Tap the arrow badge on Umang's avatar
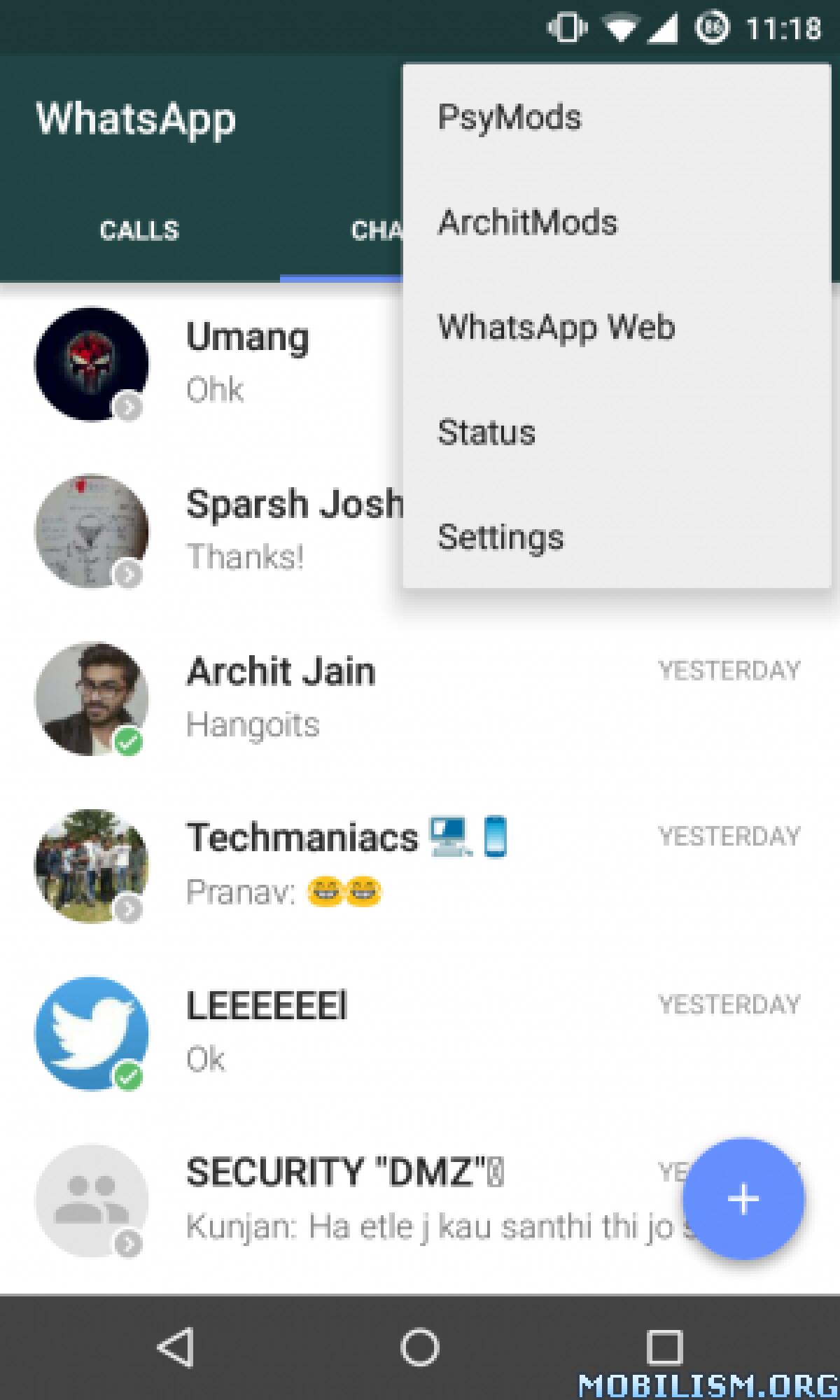Viewport: 840px width, 1400px height. point(129,406)
